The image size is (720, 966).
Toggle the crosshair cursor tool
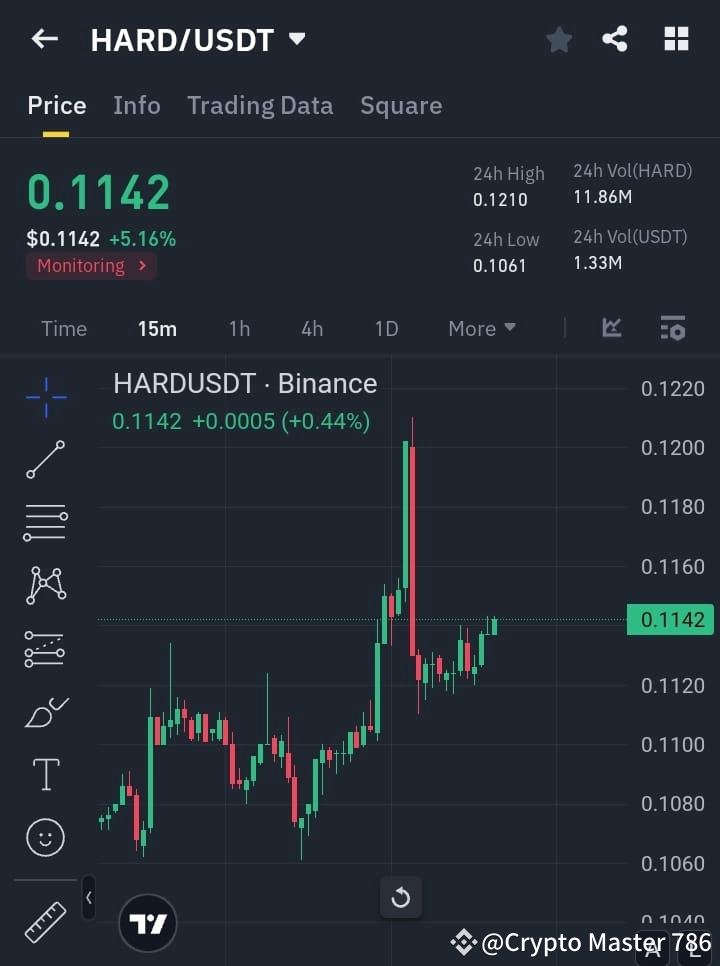[x=45, y=398]
